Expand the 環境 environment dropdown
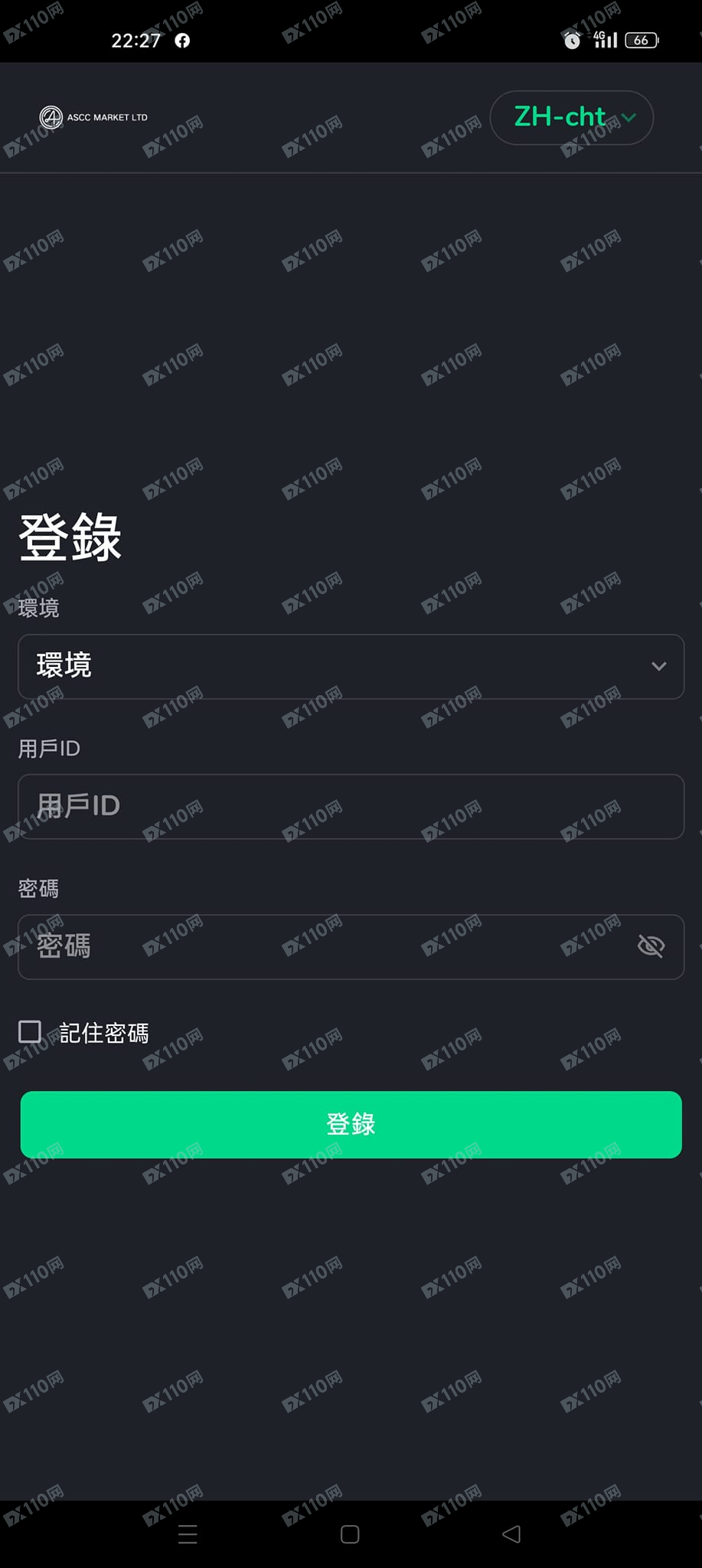 click(351, 666)
